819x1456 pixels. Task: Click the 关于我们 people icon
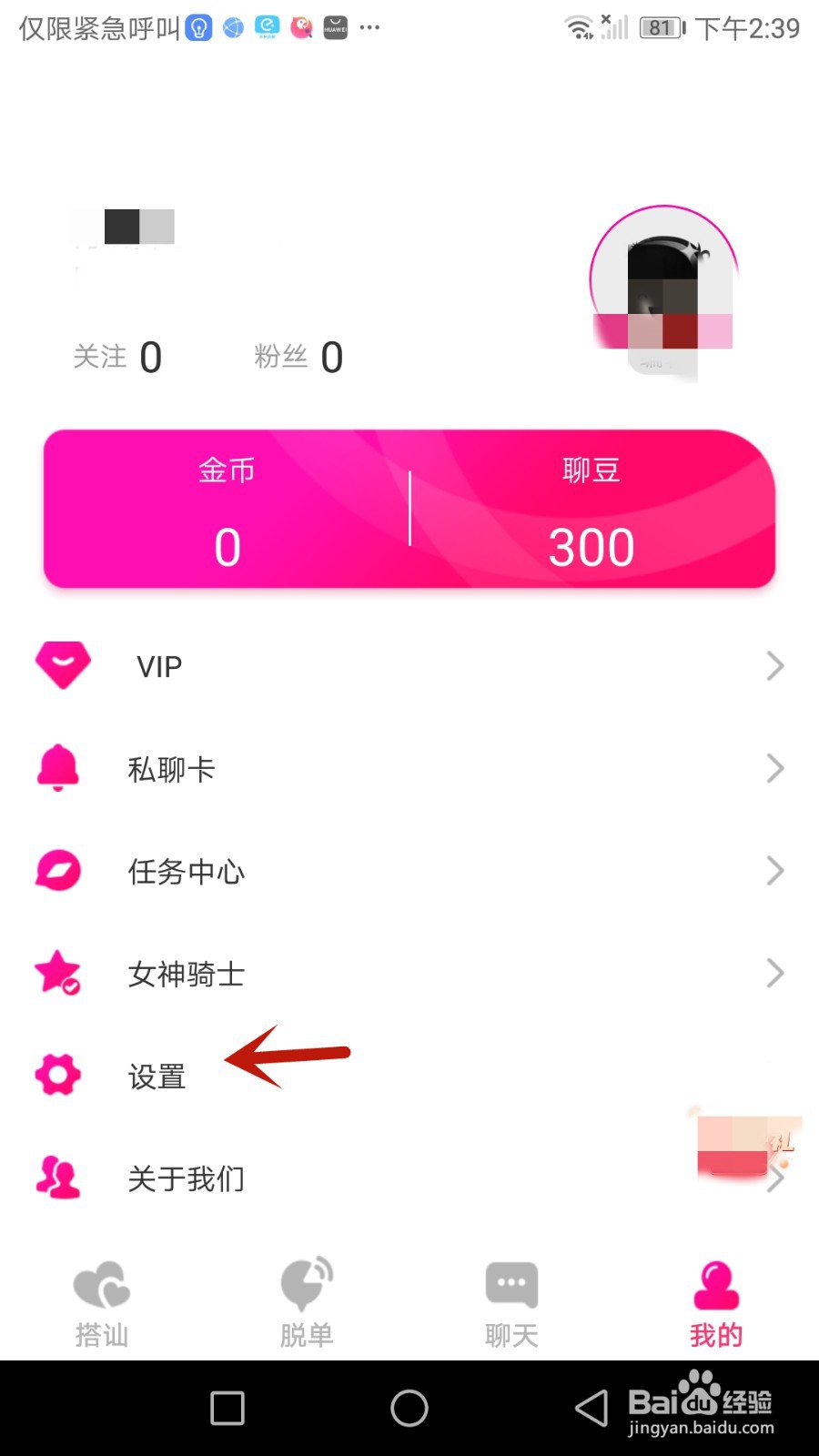57,1178
